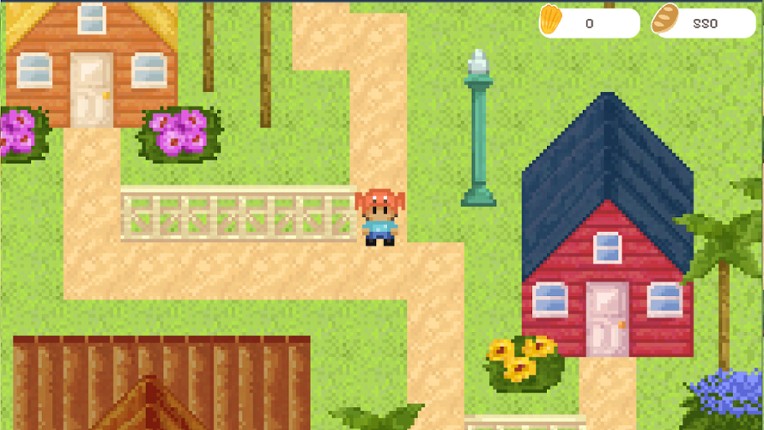Tap the orange-haired character
Image resolution: width=764 pixels, height=430 pixels.
380,217
